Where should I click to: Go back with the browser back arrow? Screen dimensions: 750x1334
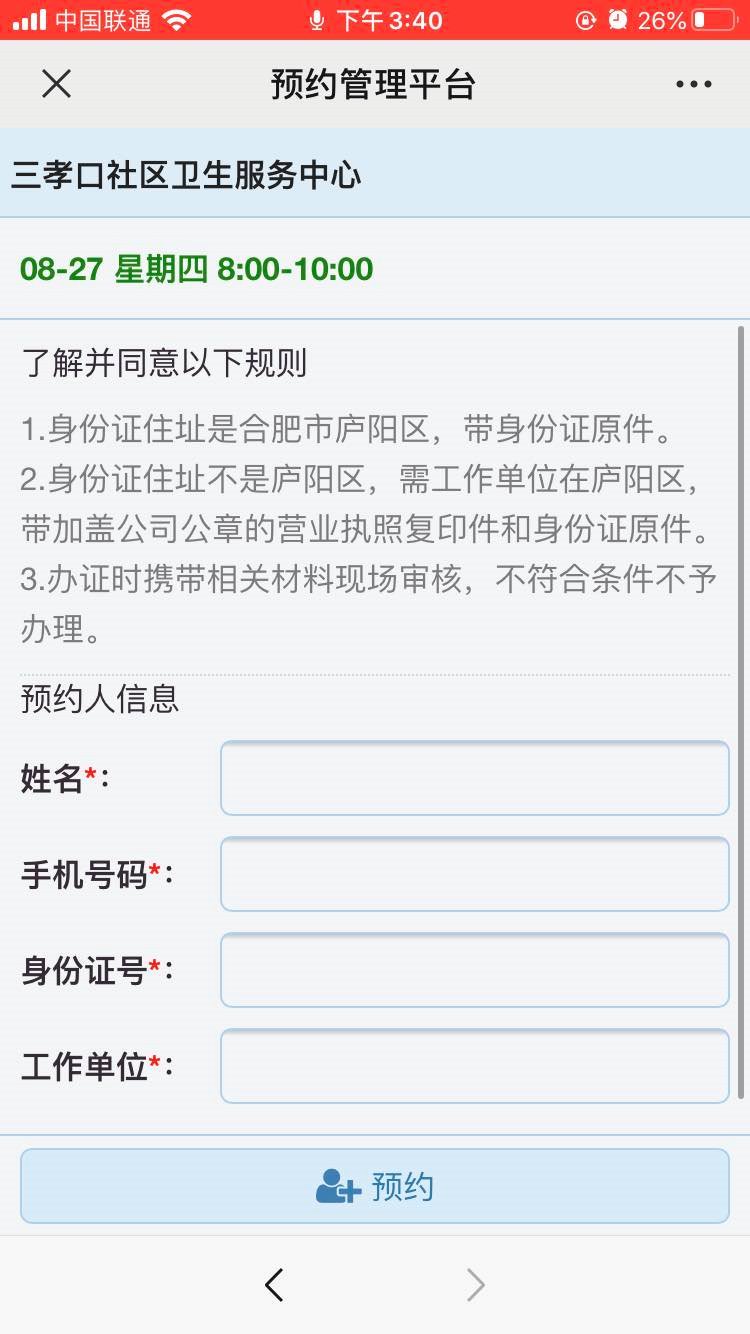274,1285
